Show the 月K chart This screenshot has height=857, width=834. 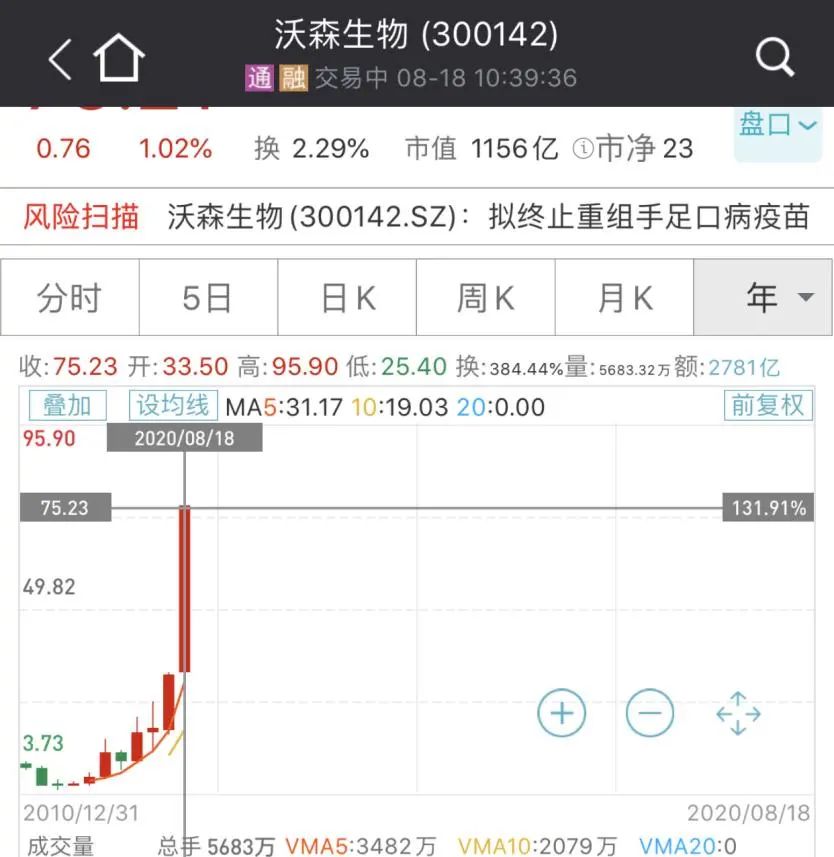click(x=625, y=297)
